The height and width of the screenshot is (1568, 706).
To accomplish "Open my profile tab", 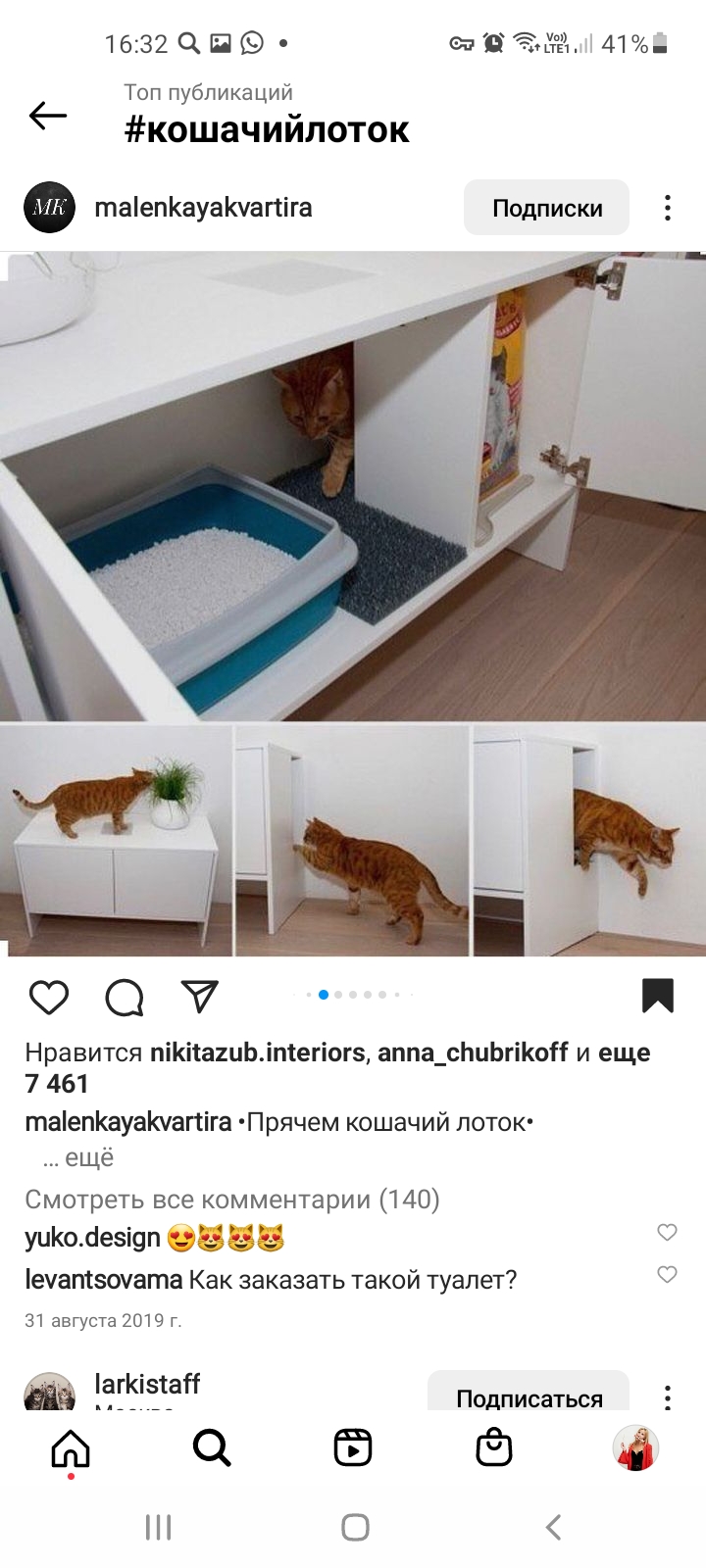I will [x=635, y=1447].
